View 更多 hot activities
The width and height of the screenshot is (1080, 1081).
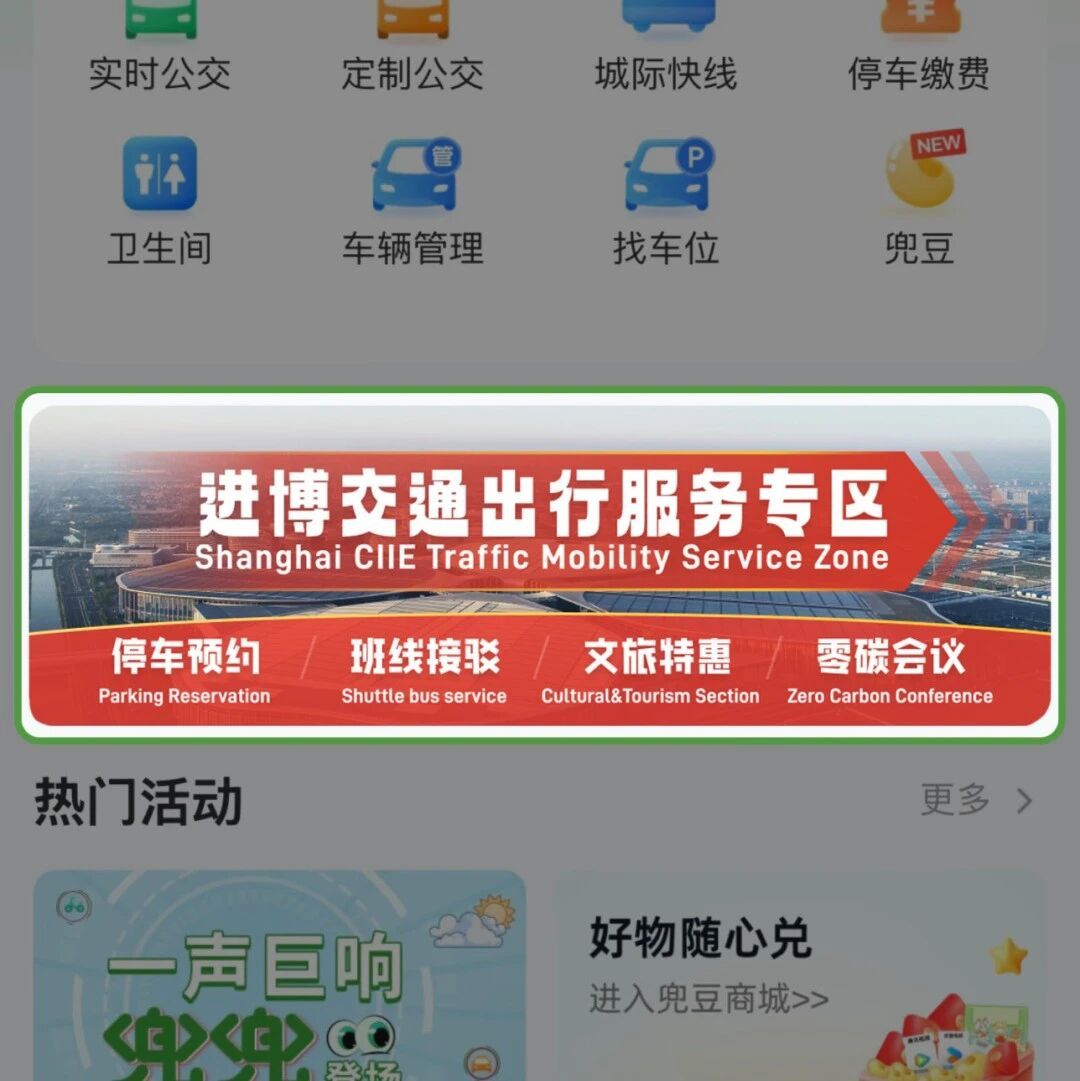tap(975, 800)
